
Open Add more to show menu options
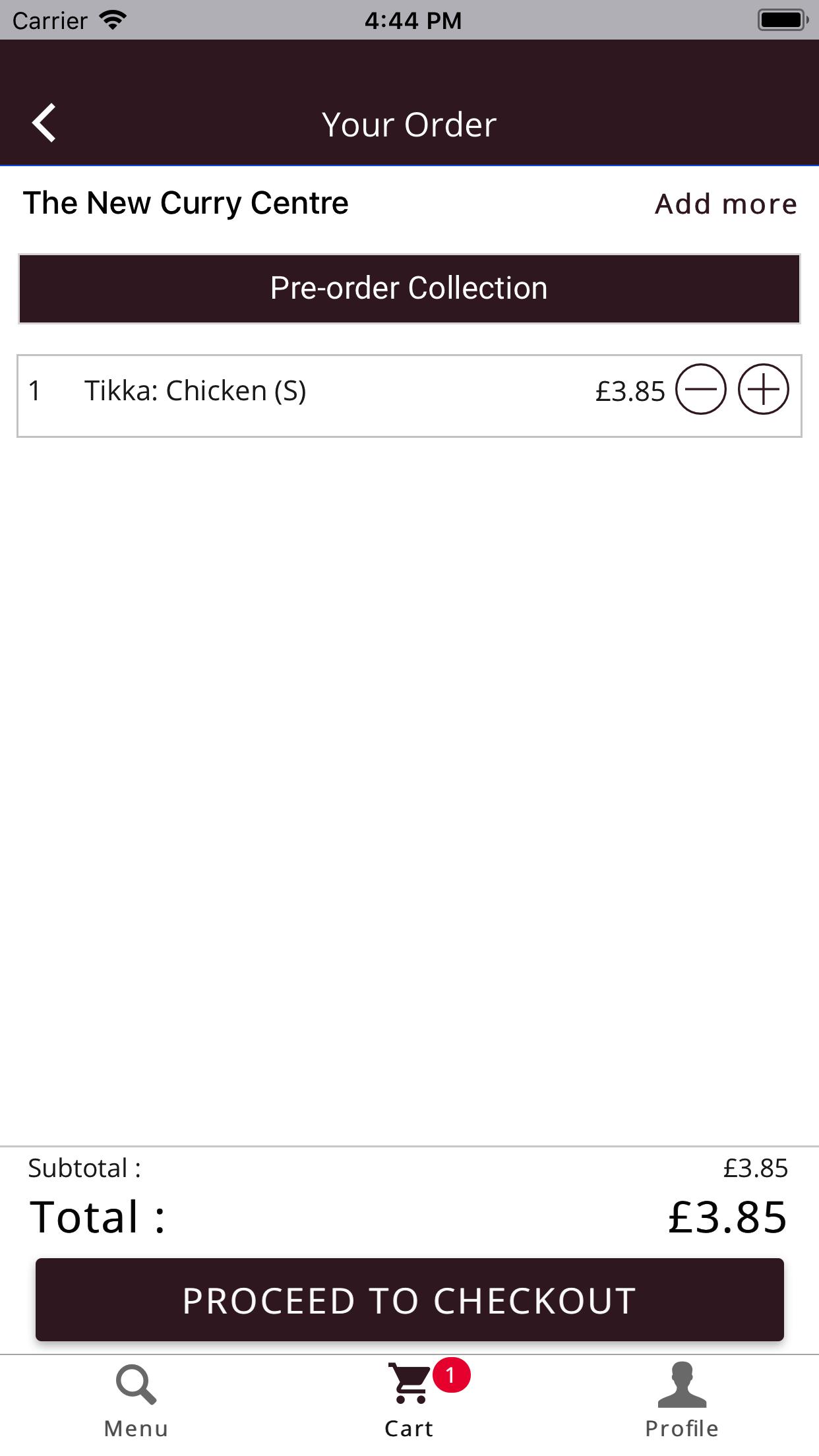click(725, 204)
